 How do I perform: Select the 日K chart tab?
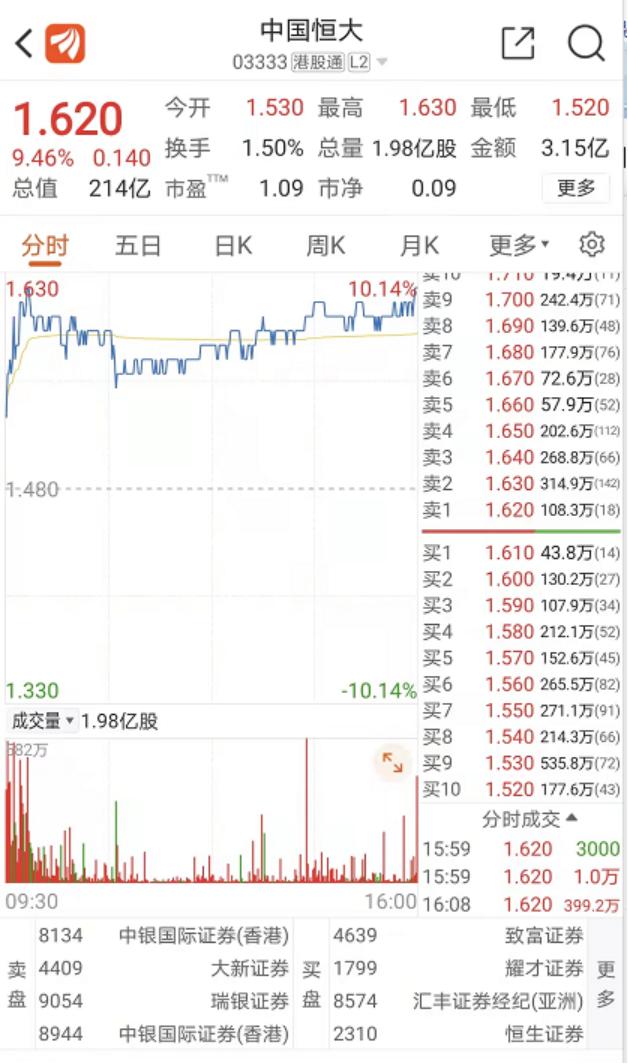(x=233, y=246)
